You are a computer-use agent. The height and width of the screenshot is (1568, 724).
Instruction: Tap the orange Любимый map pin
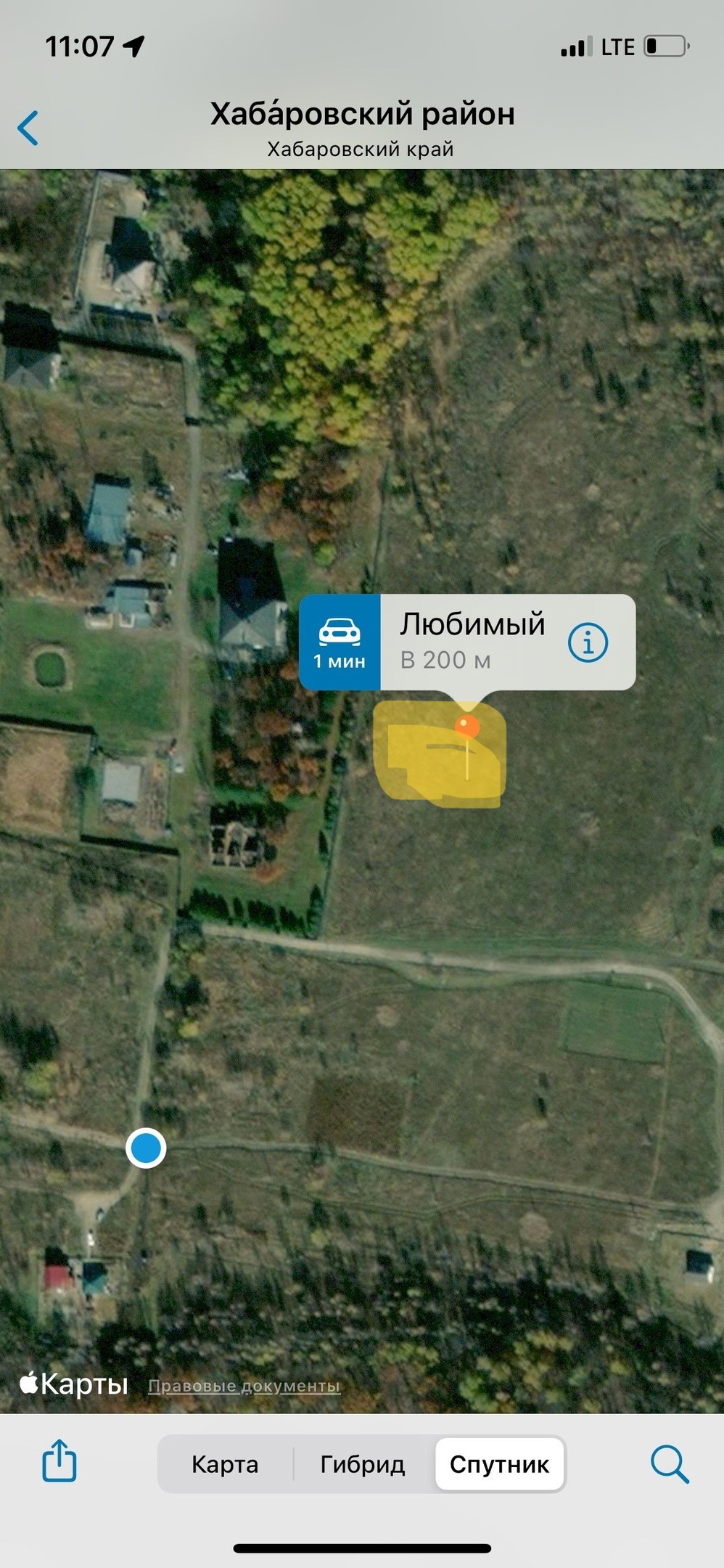pos(467,727)
